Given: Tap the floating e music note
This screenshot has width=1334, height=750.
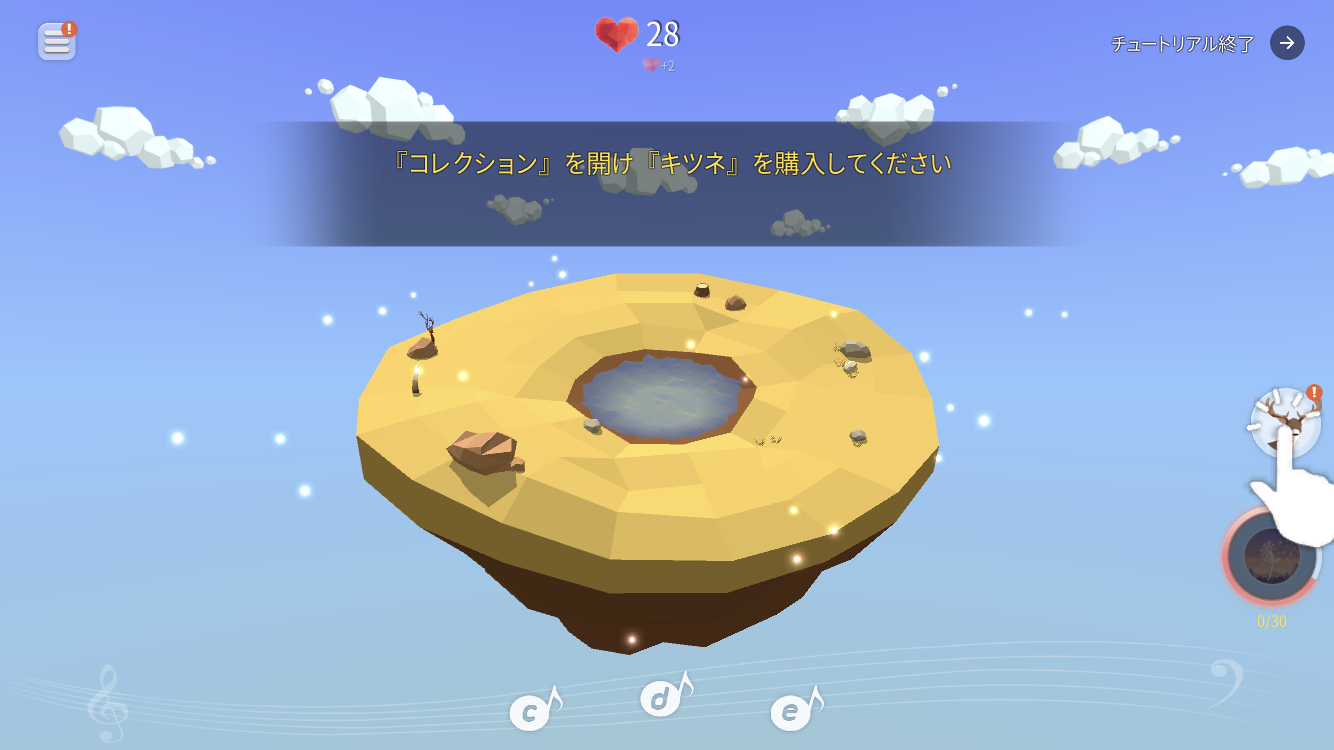Looking at the screenshot, I should 791,711.
